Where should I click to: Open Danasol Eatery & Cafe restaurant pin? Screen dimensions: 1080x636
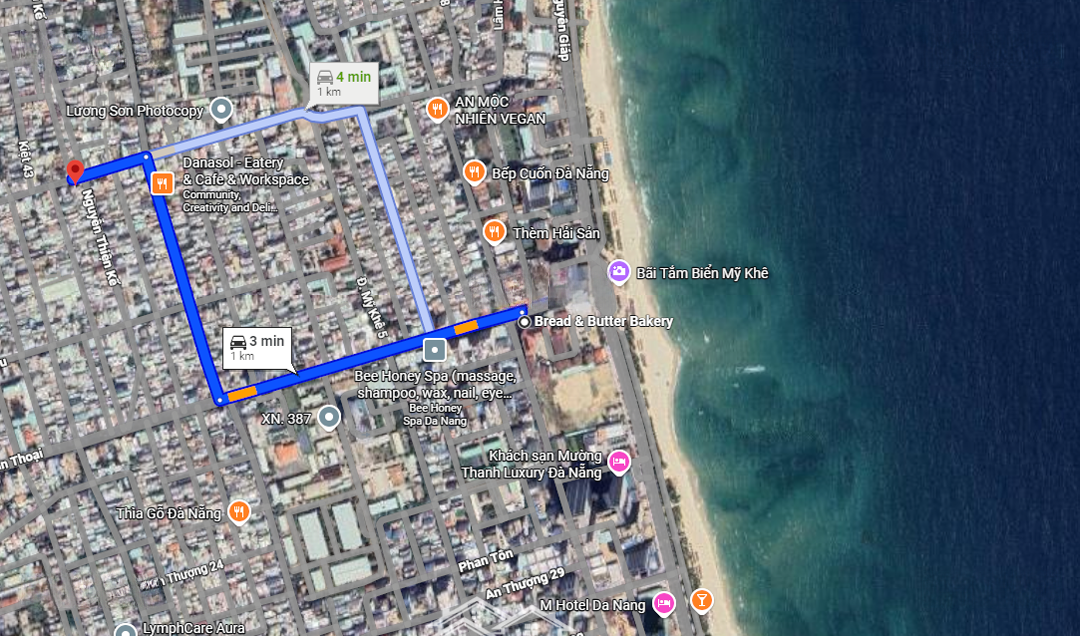pyautogui.click(x=163, y=183)
